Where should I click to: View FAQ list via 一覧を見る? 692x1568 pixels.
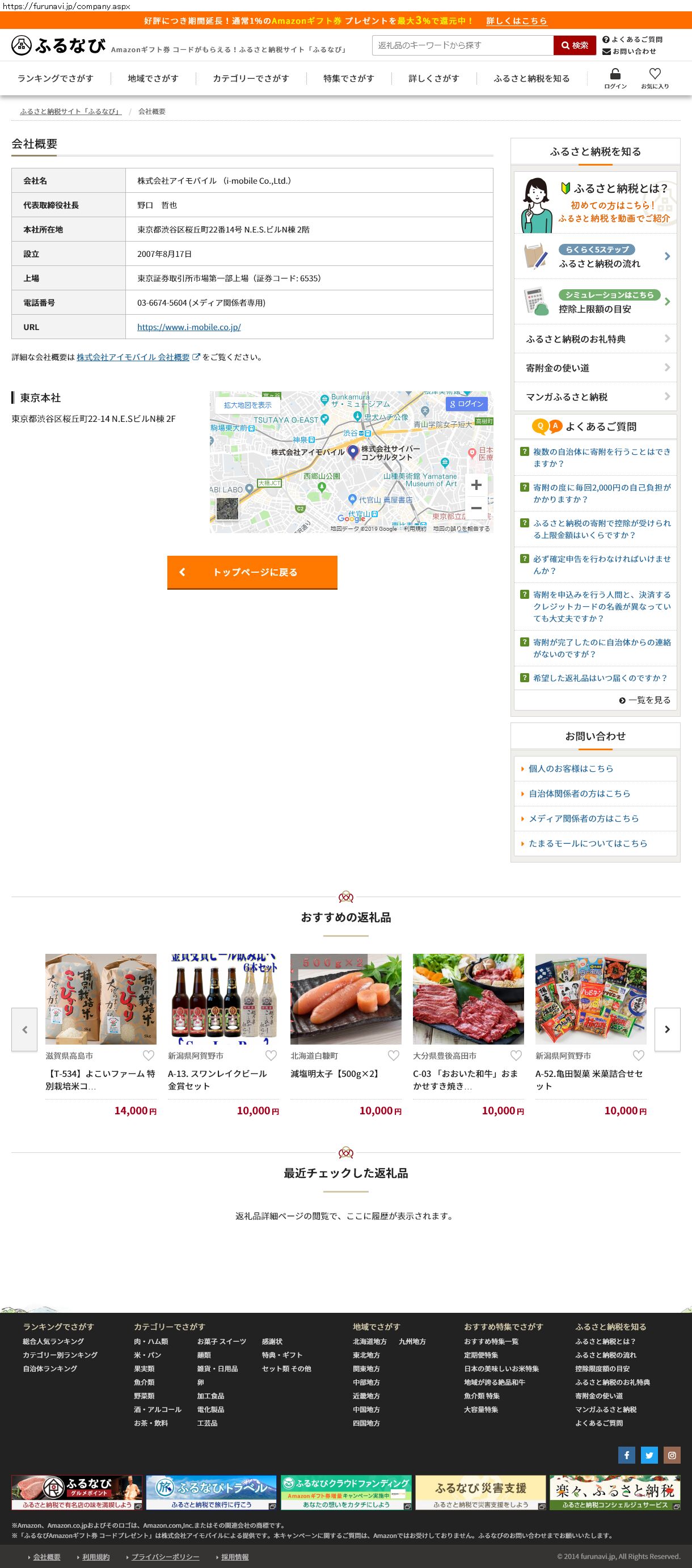point(645,700)
